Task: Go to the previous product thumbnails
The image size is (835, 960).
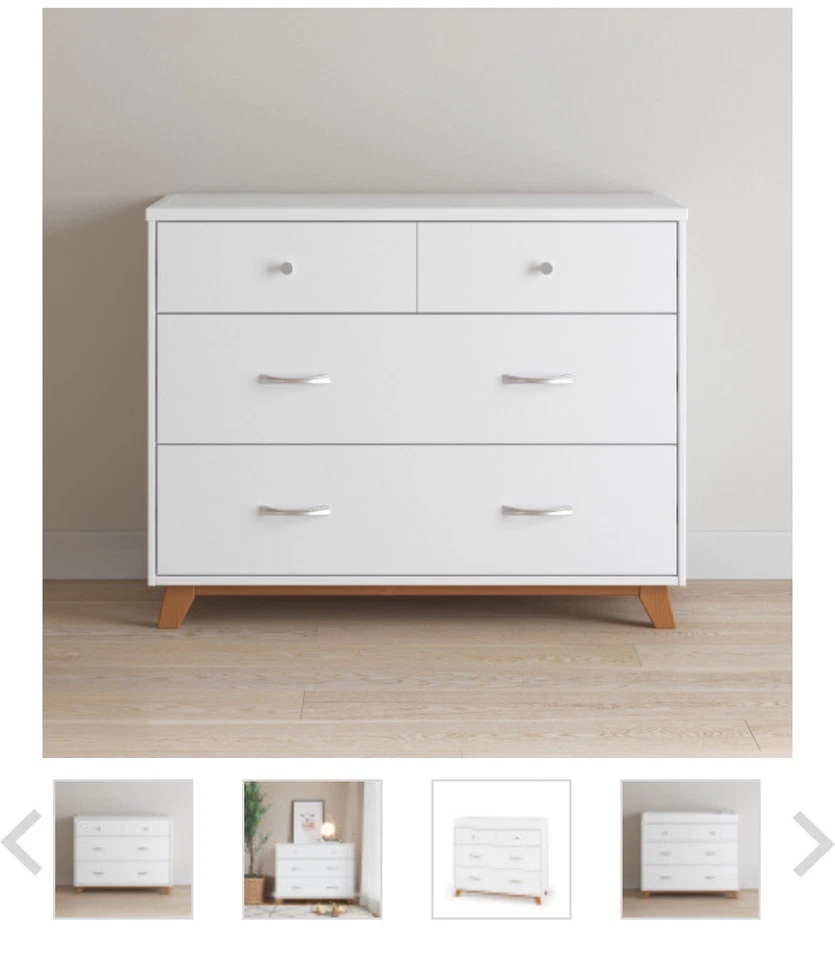Action: coord(21,843)
